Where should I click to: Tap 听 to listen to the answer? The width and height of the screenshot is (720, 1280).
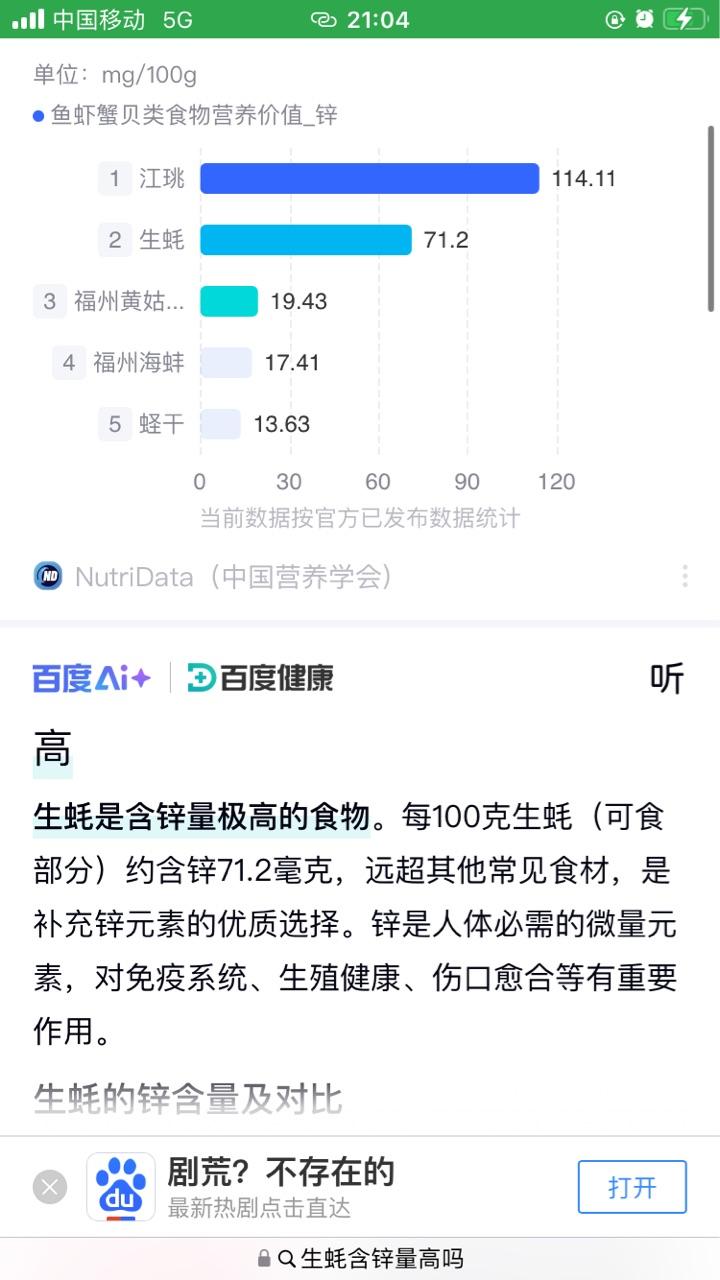pyautogui.click(x=666, y=679)
